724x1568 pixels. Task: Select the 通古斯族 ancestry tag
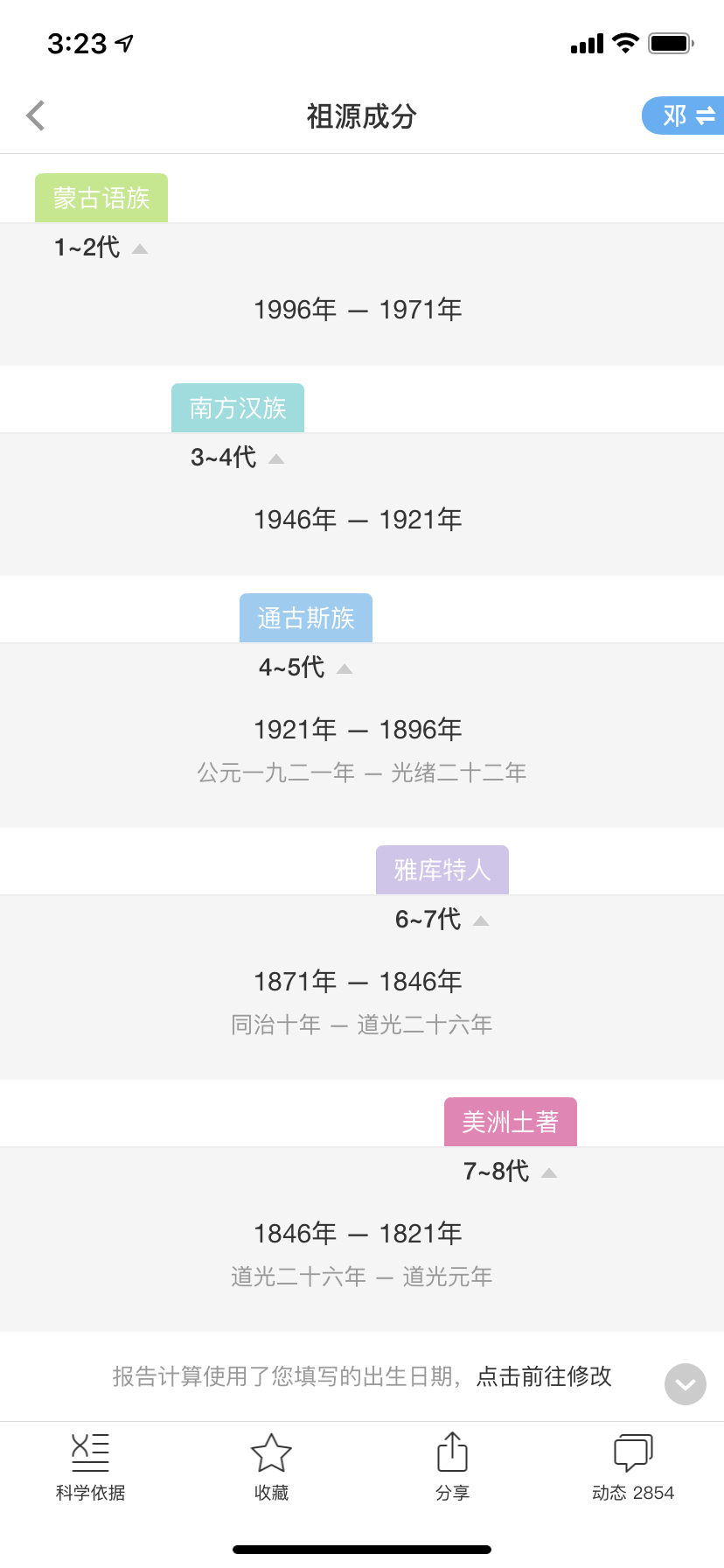tap(306, 618)
